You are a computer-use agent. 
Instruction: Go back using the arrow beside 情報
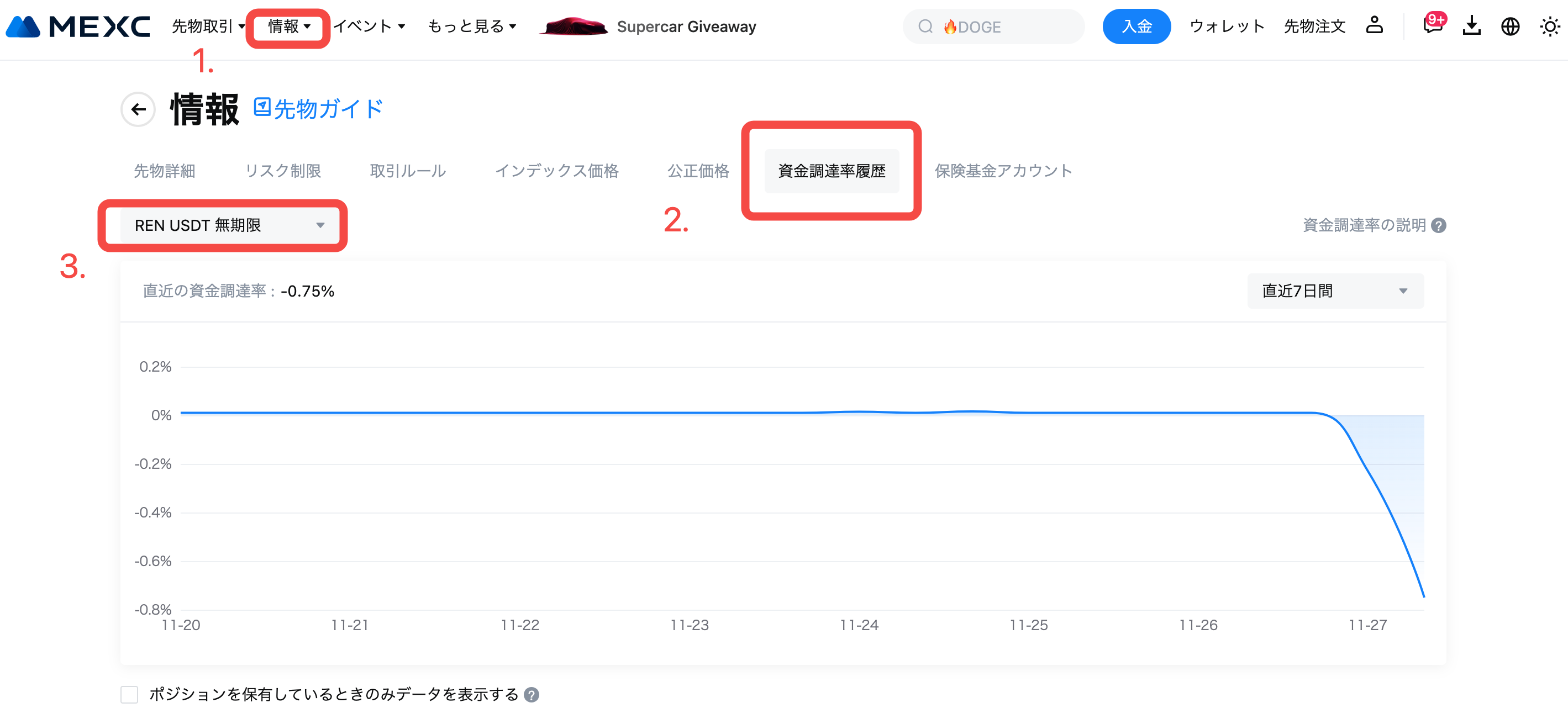click(x=138, y=109)
